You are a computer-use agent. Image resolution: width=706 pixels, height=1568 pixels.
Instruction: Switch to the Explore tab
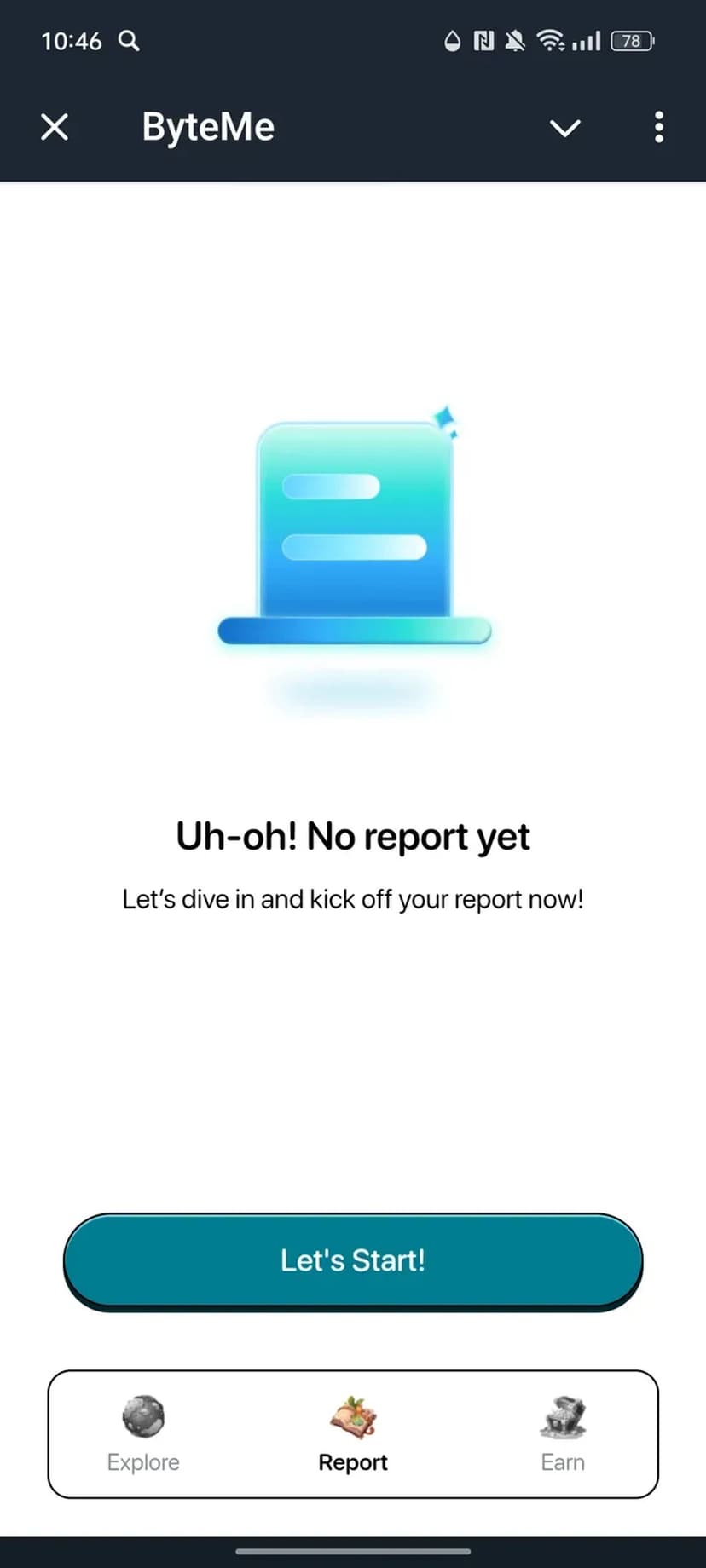pyautogui.click(x=143, y=1435)
